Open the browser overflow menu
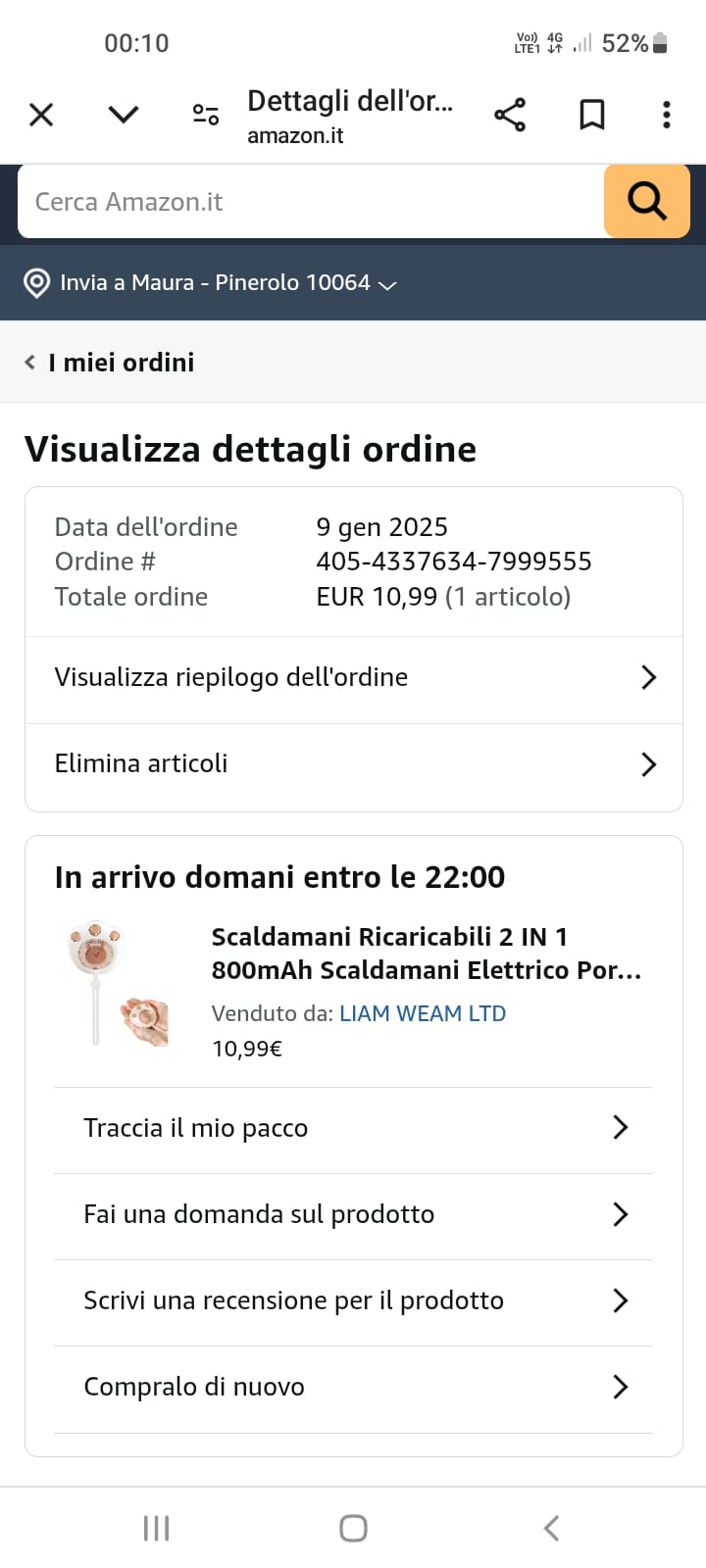This screenshot has width=706, height=1568. point(667,115)
